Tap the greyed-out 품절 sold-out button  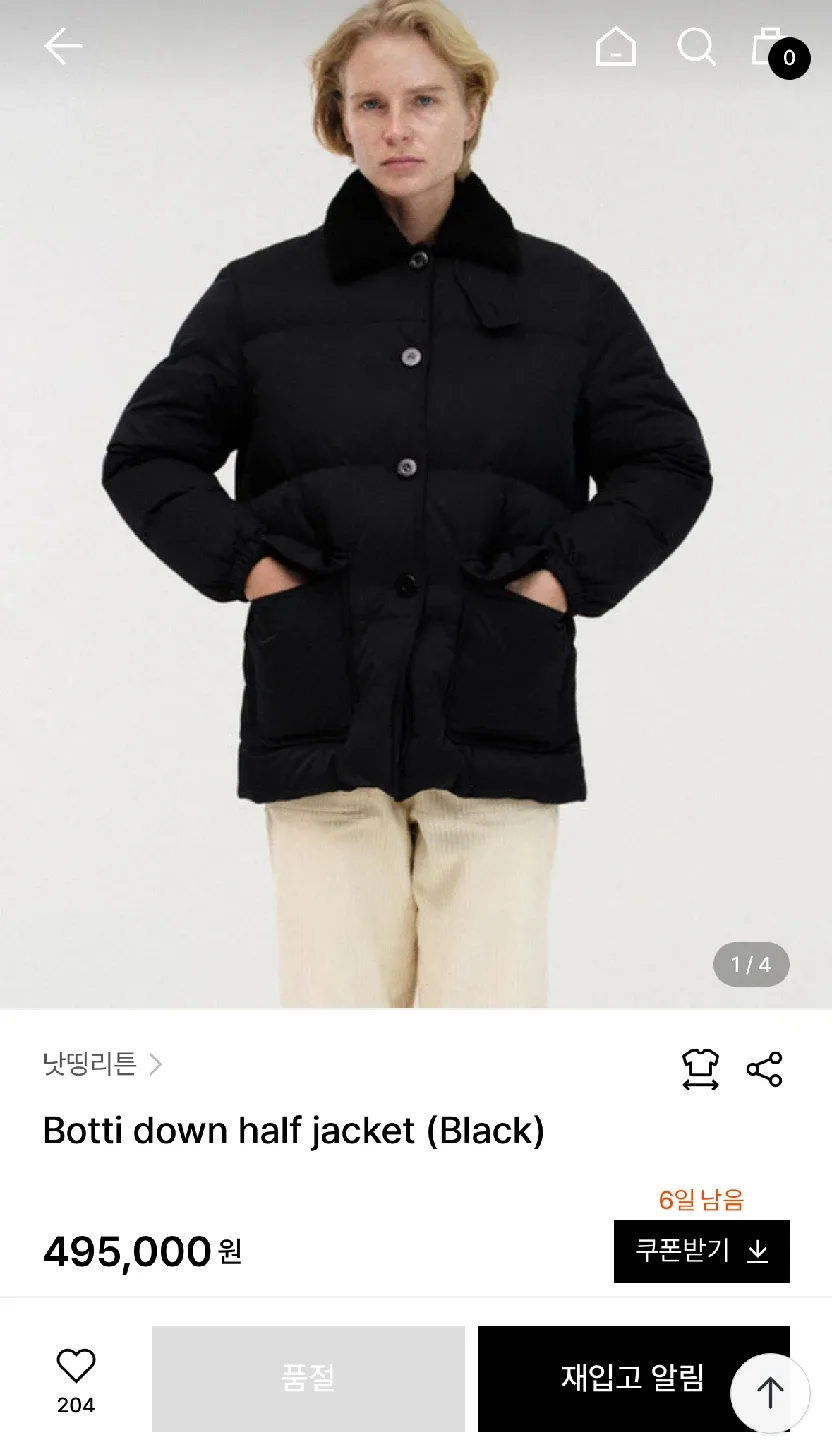point(308,1379)
